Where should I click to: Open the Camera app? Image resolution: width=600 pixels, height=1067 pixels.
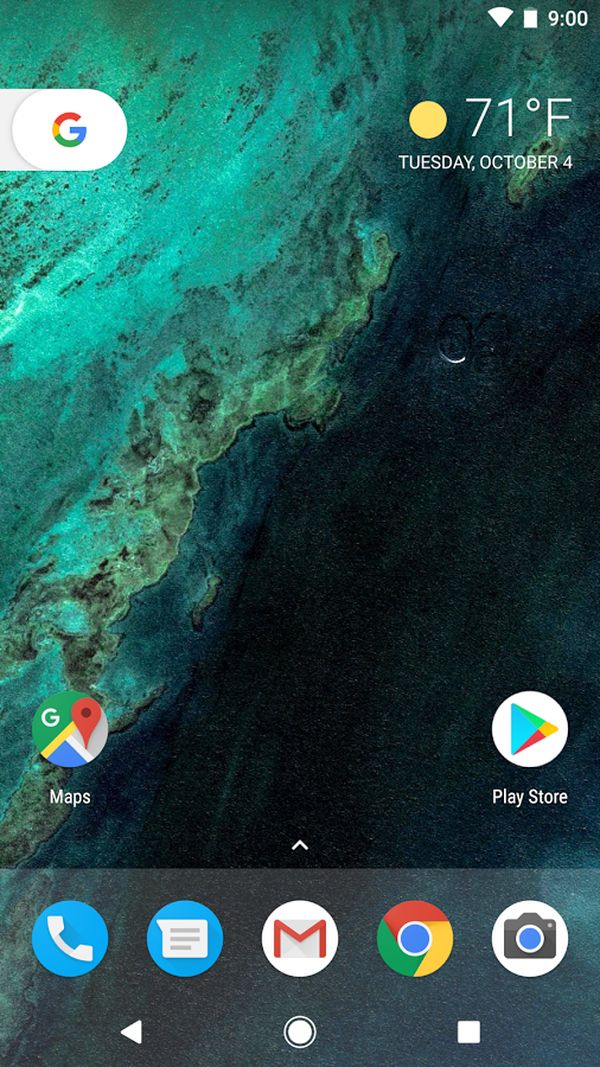pyautogui.click(x=530, y=938)
